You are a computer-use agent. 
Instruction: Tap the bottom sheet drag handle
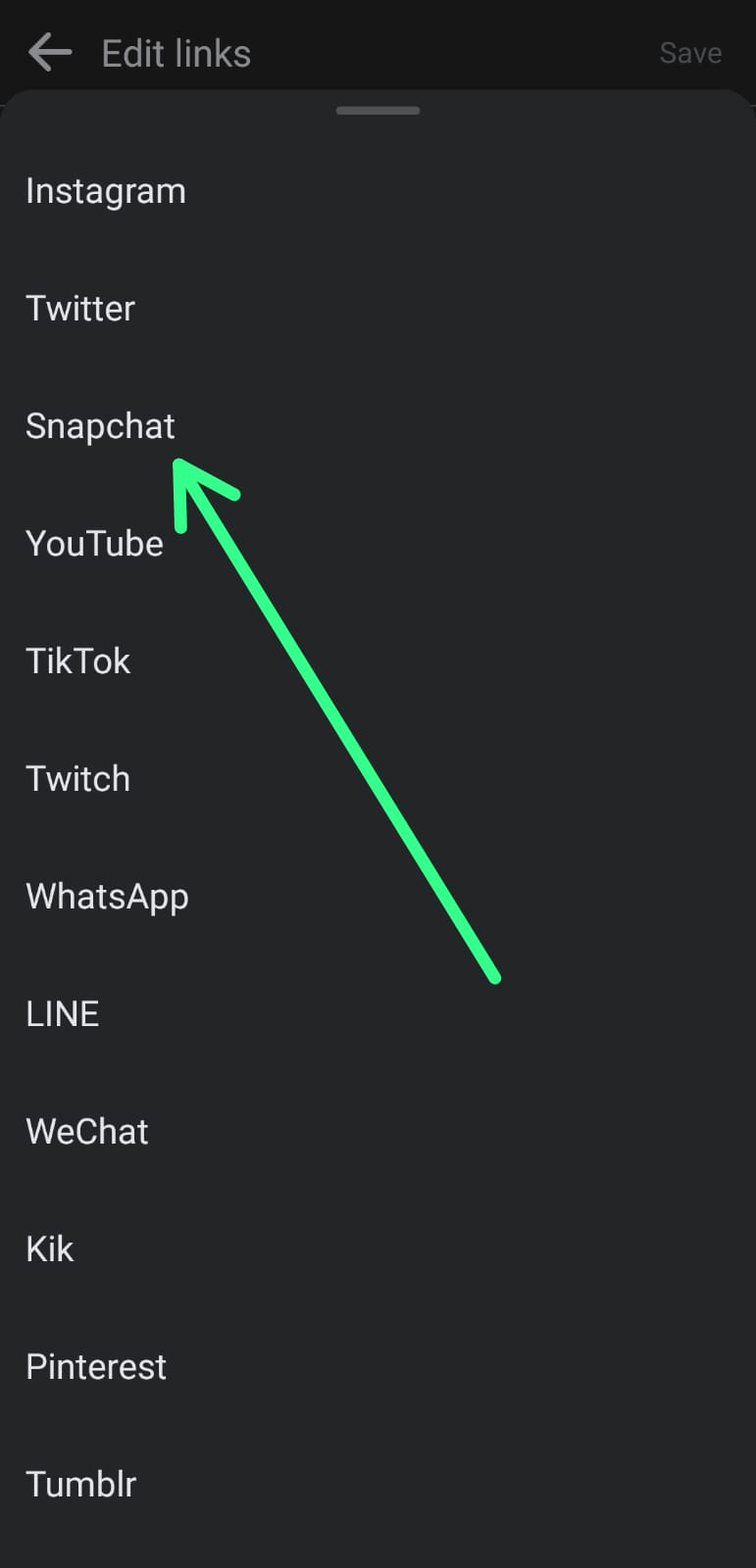point(378,111)
